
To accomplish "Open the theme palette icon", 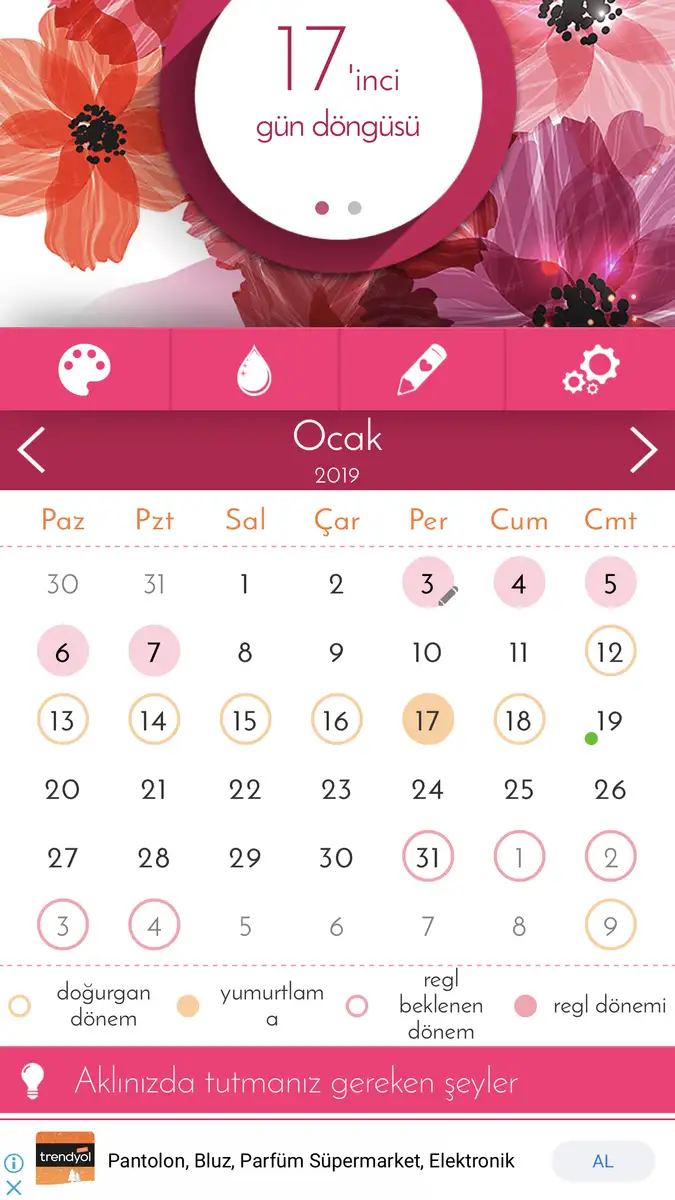I will pyautogui.click(x=85, y=370).
